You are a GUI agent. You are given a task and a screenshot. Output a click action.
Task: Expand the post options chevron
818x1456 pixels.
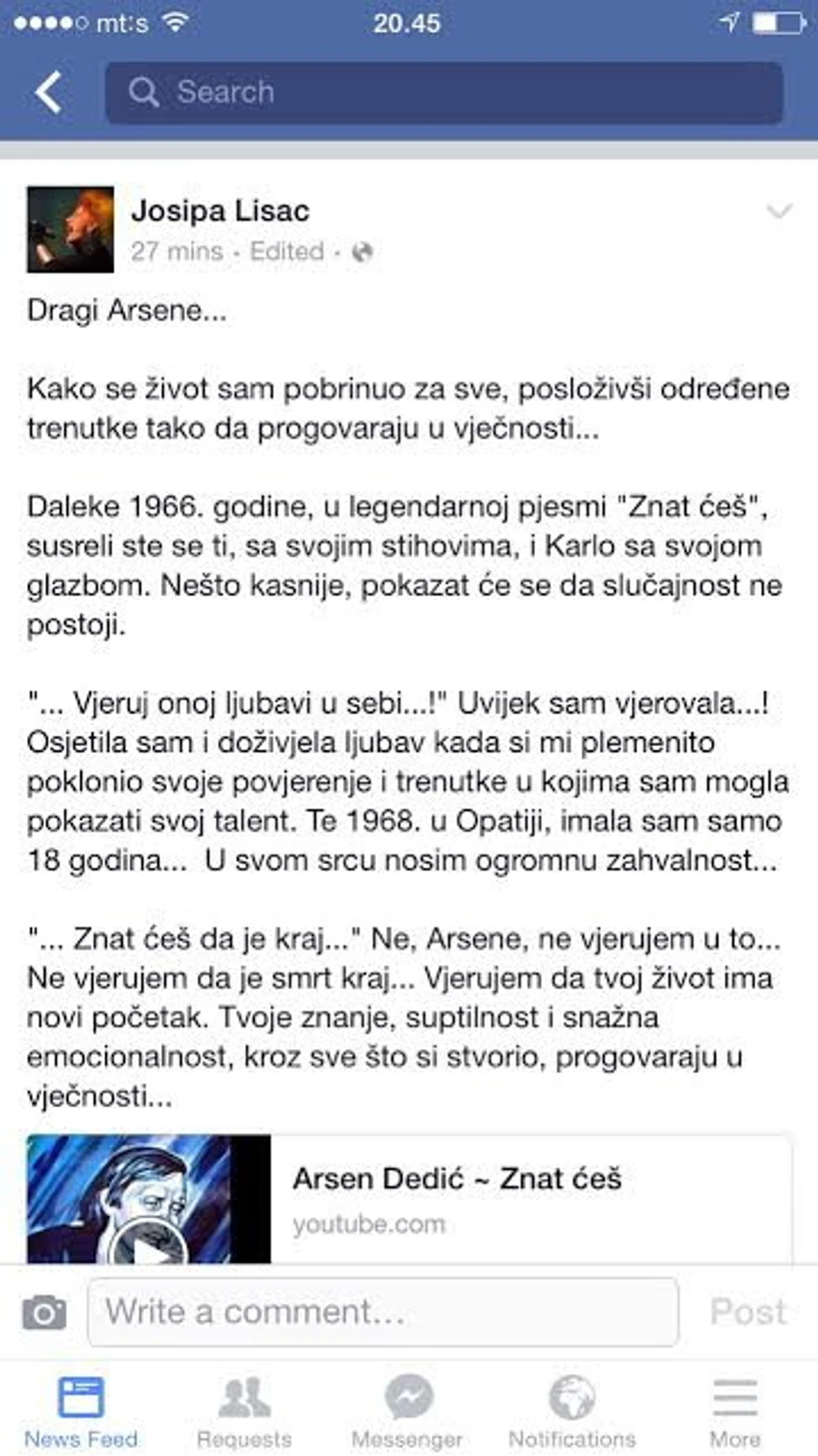[778, 211]
